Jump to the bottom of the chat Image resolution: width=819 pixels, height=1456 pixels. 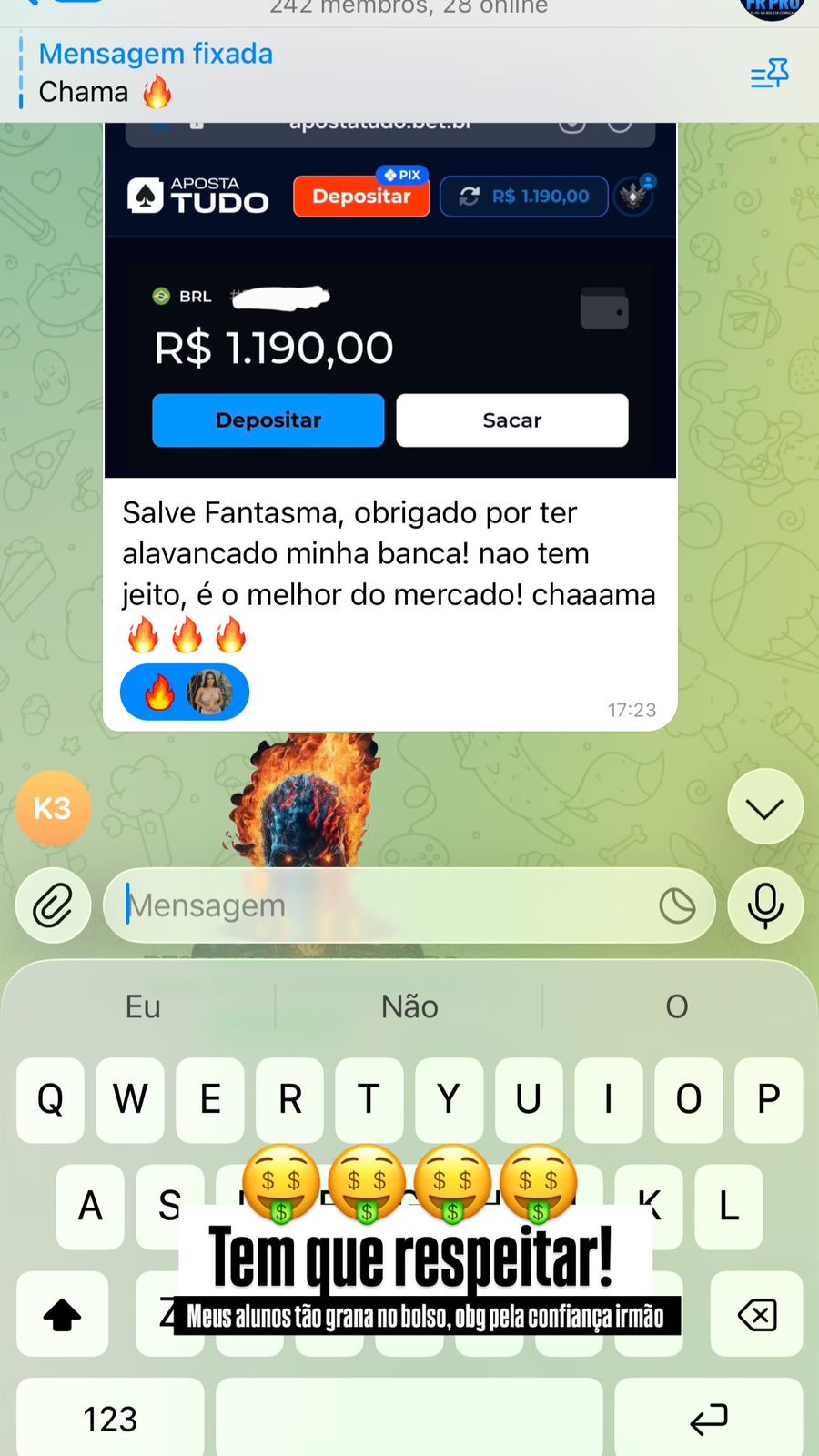pos(764,807)
